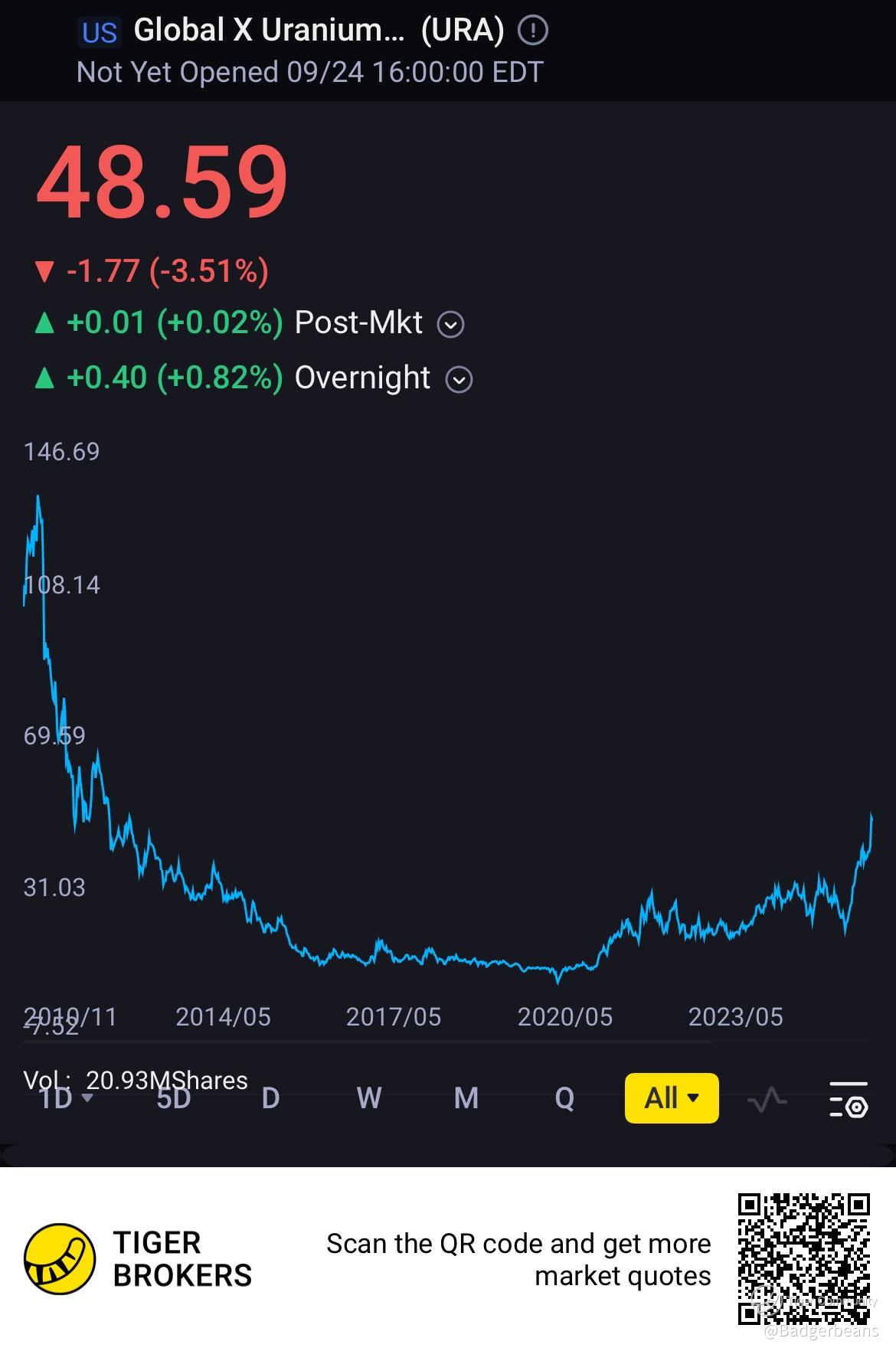896x1351 pixels.
Task: Open the 1D timeframe dropdown
Action: 66,1098
